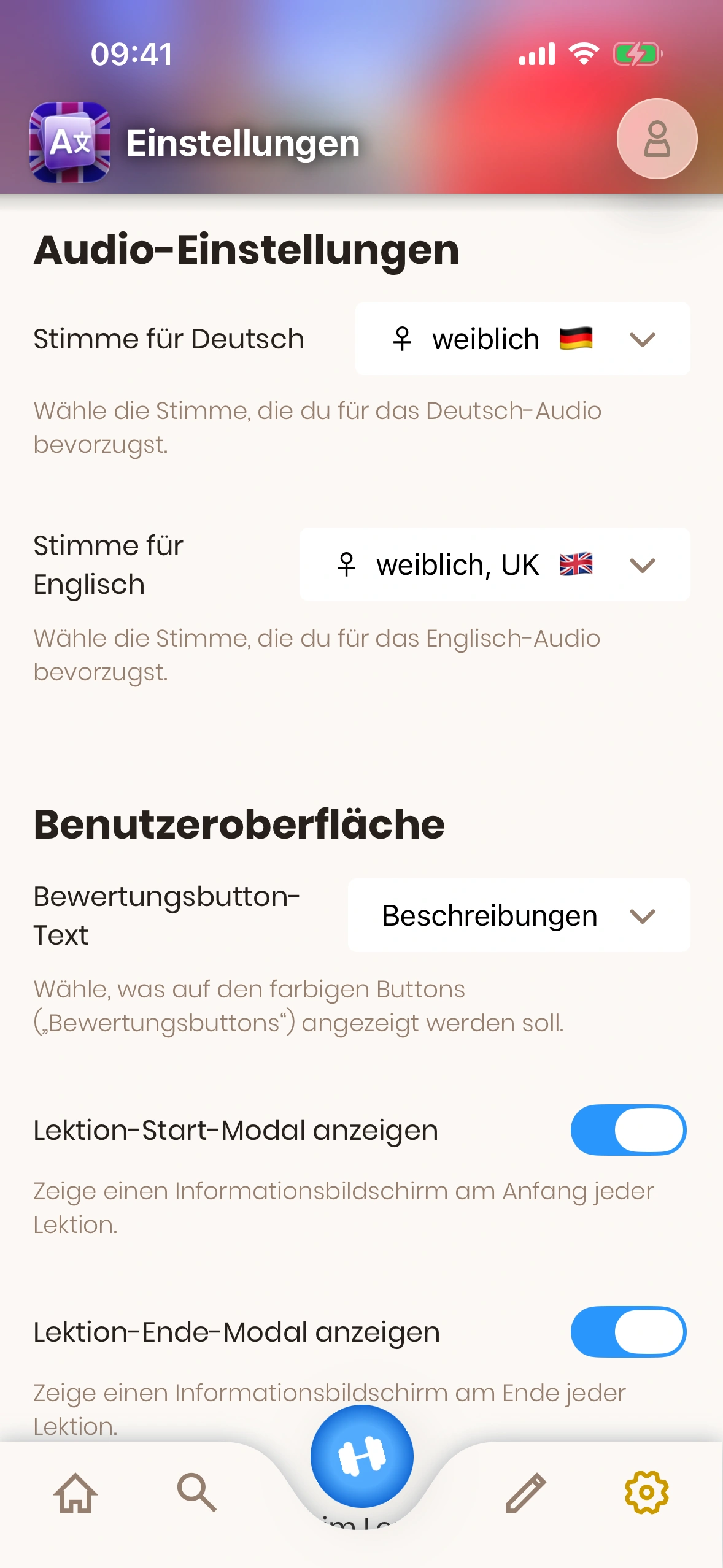Expand the Stimme für Deutsch dropdown
723x1568 pixels.
point(522,339)
